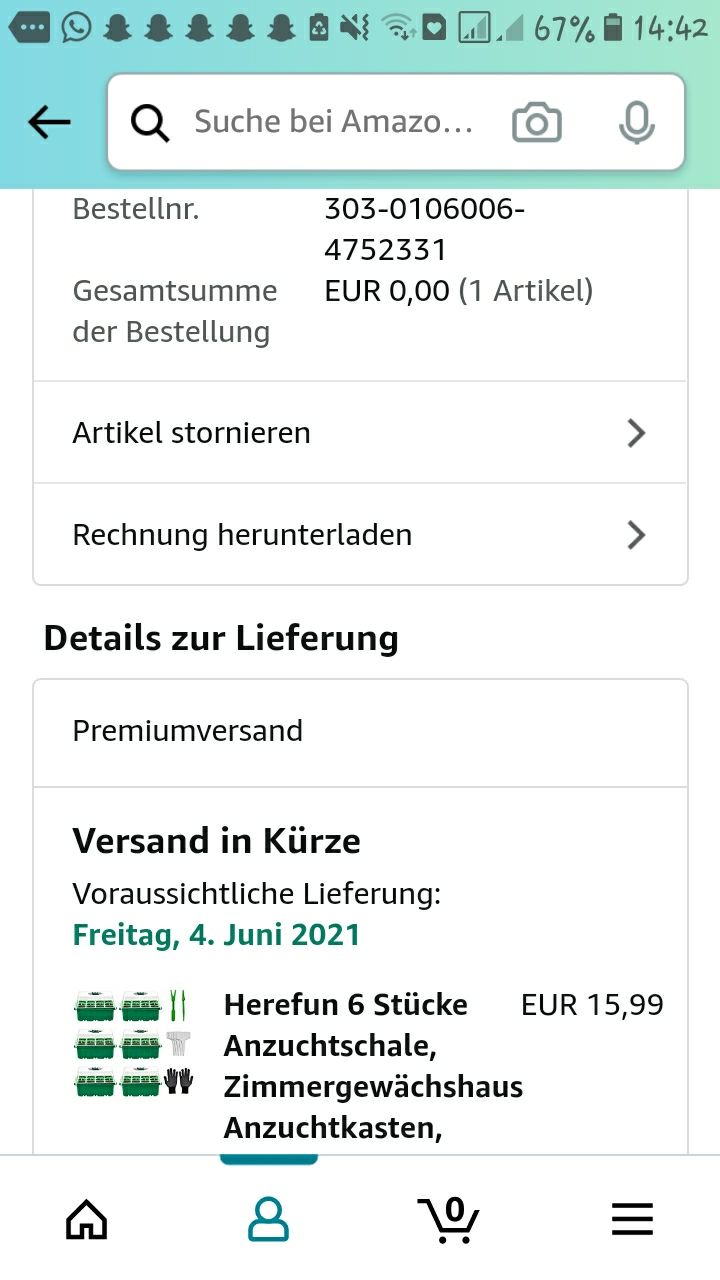This screenshot has height=1280, width=720.
Task: Open the shopping cart tab
Action: tap(449, 1217)
